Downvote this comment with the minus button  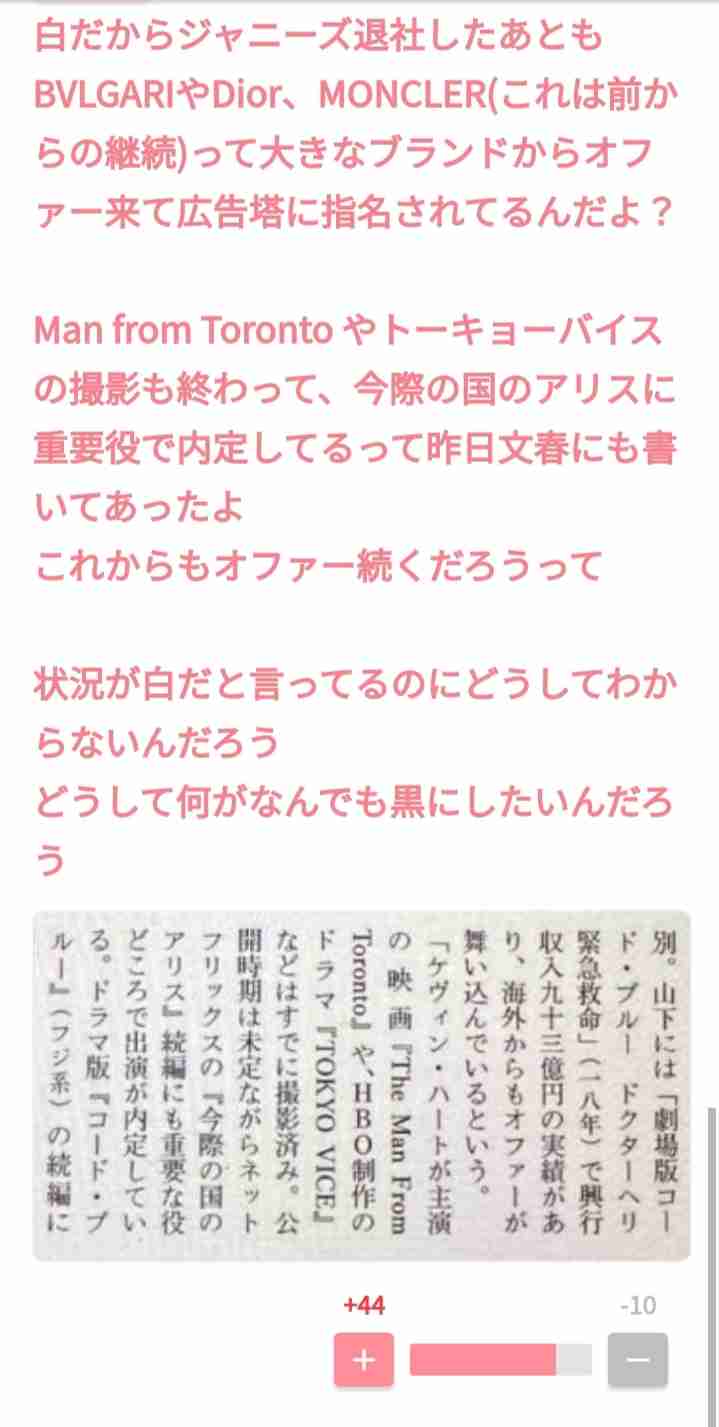(x=637, y=1360)
